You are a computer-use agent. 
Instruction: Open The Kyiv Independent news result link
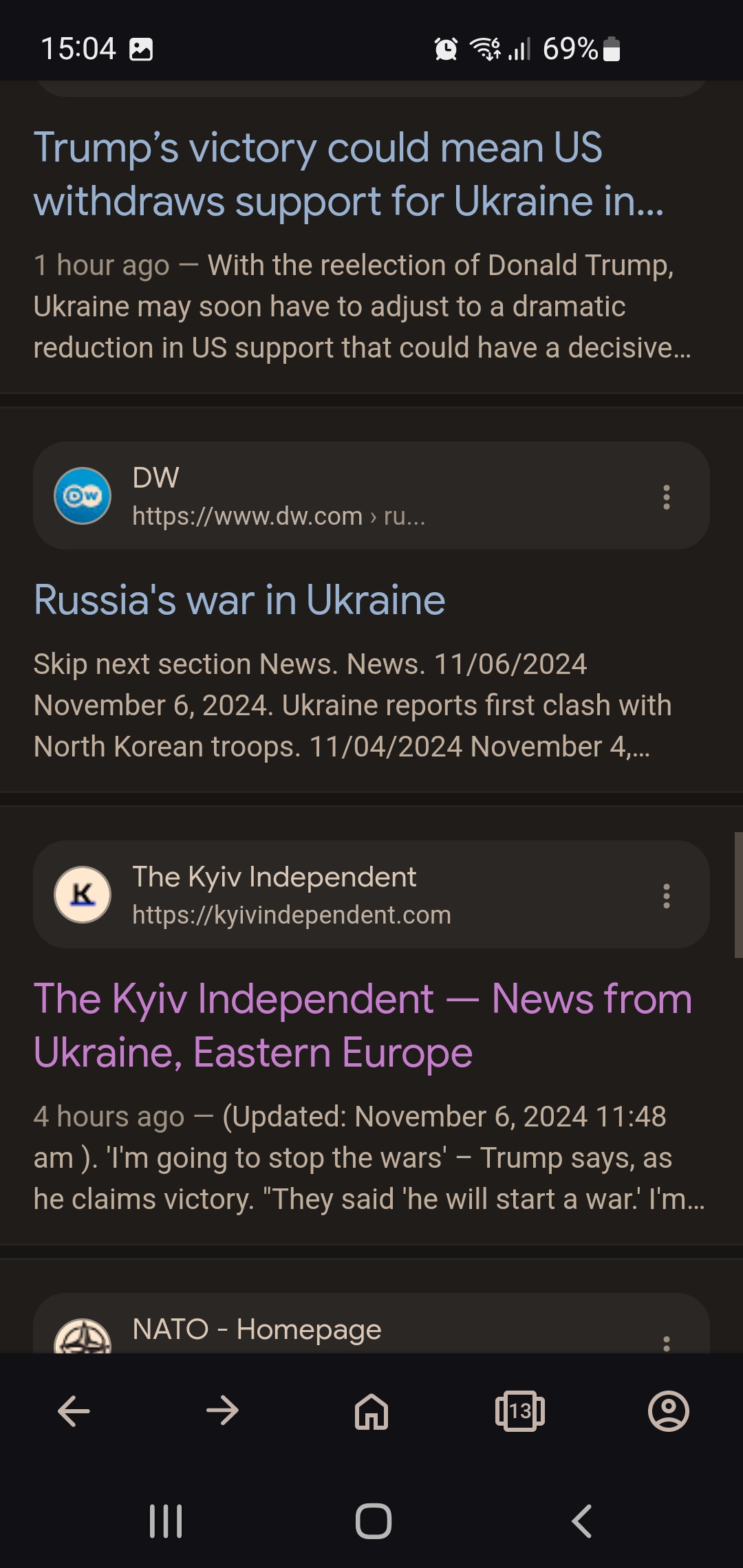coord(363,1025)
